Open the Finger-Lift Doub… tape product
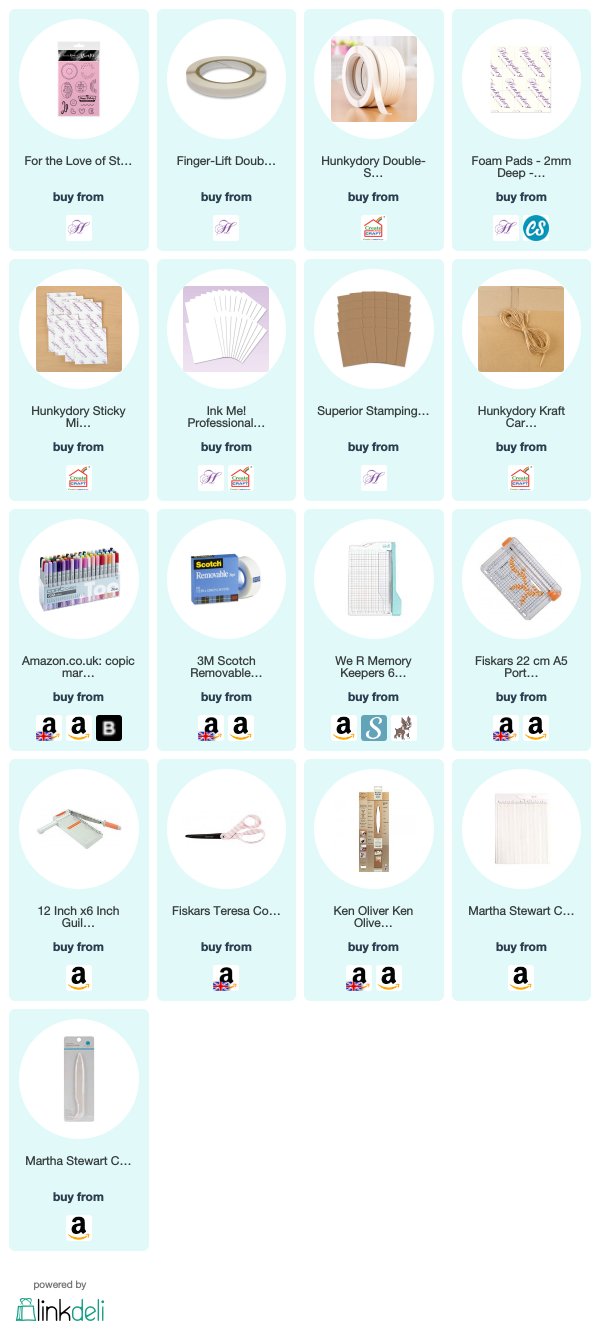The image size is (600, 1331). 226,130
